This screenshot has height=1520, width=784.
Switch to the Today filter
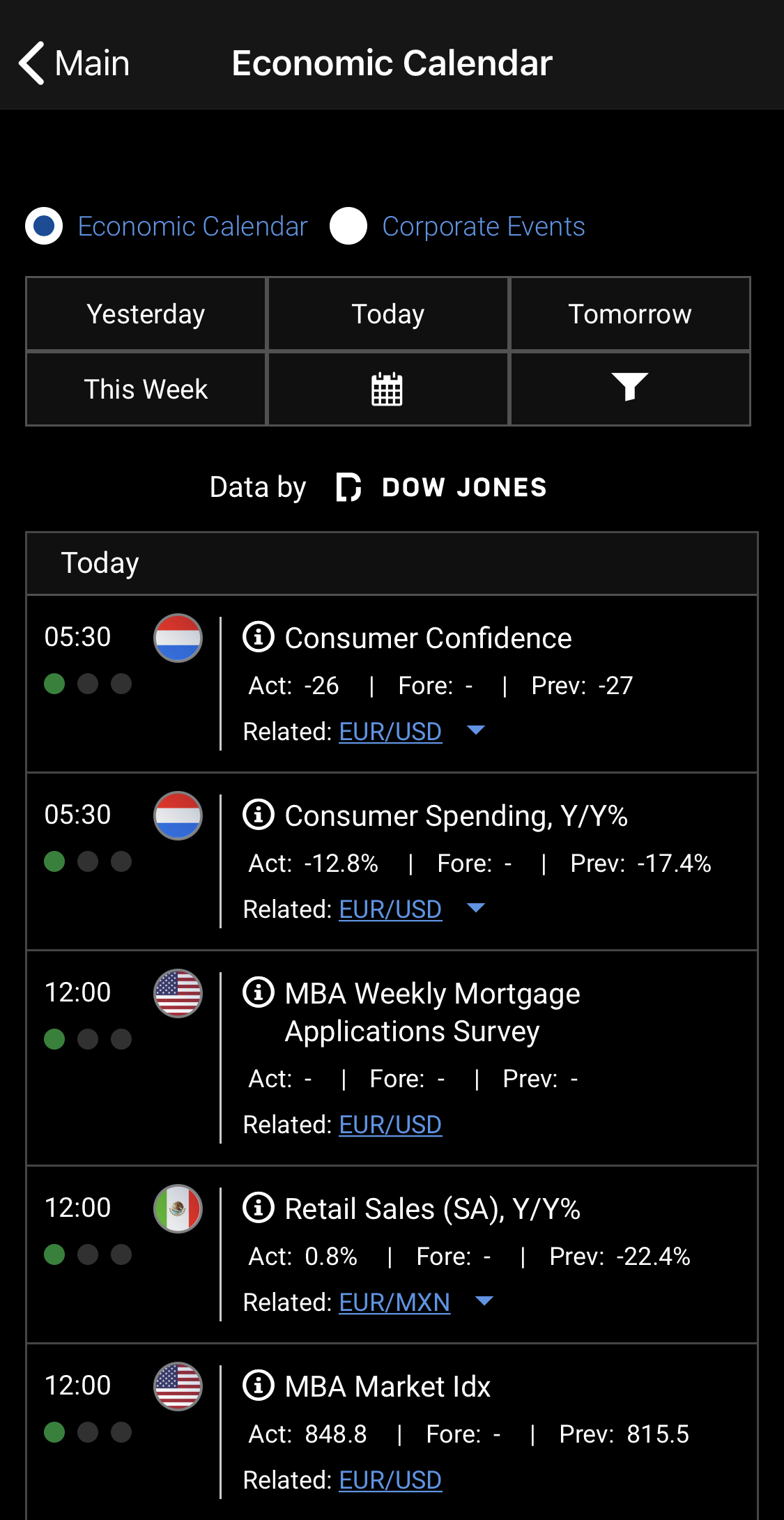[387, 314]
